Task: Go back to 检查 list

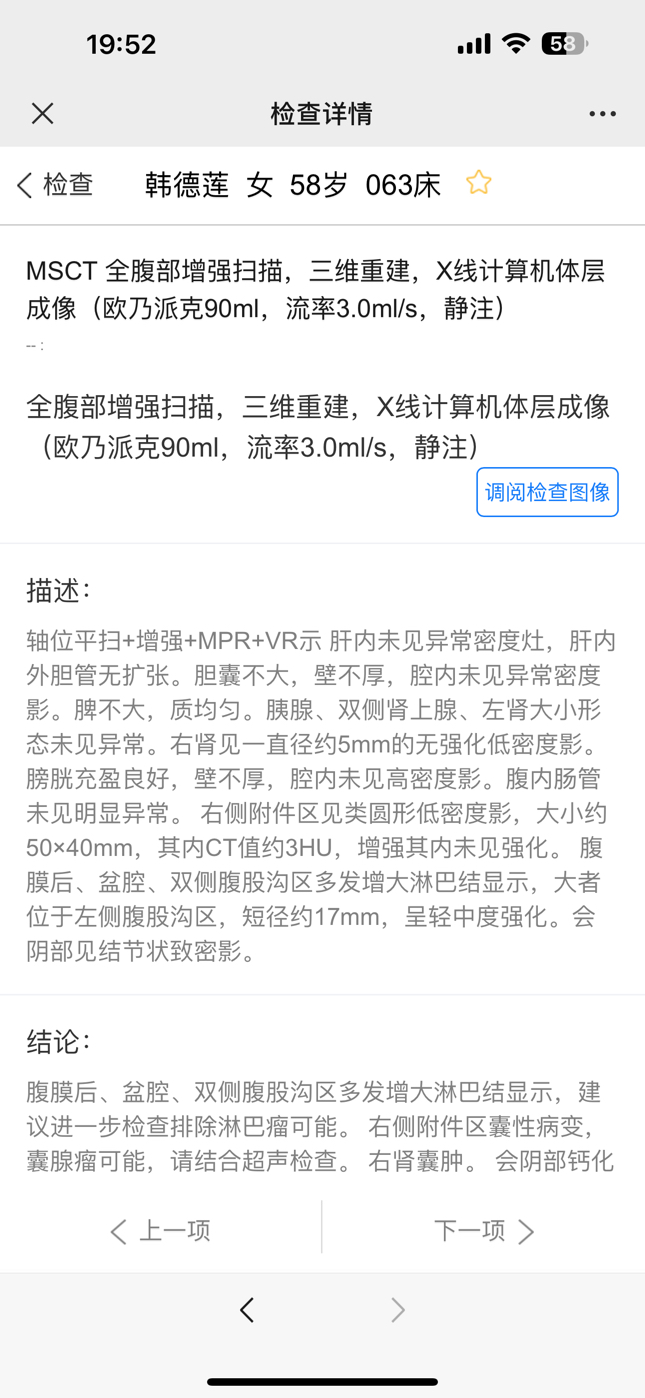Action: 55,184
